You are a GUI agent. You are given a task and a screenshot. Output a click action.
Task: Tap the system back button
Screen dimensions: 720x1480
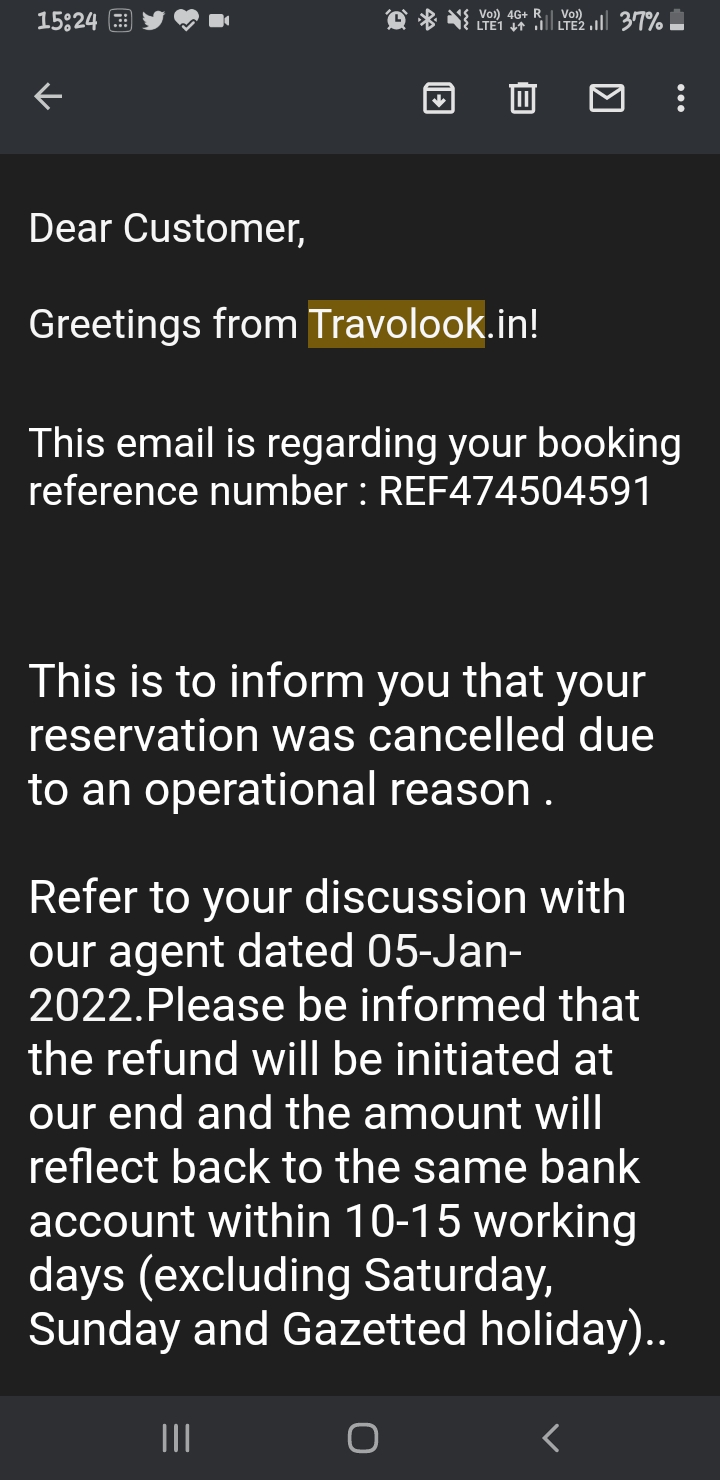click(x=550, y=1438)
